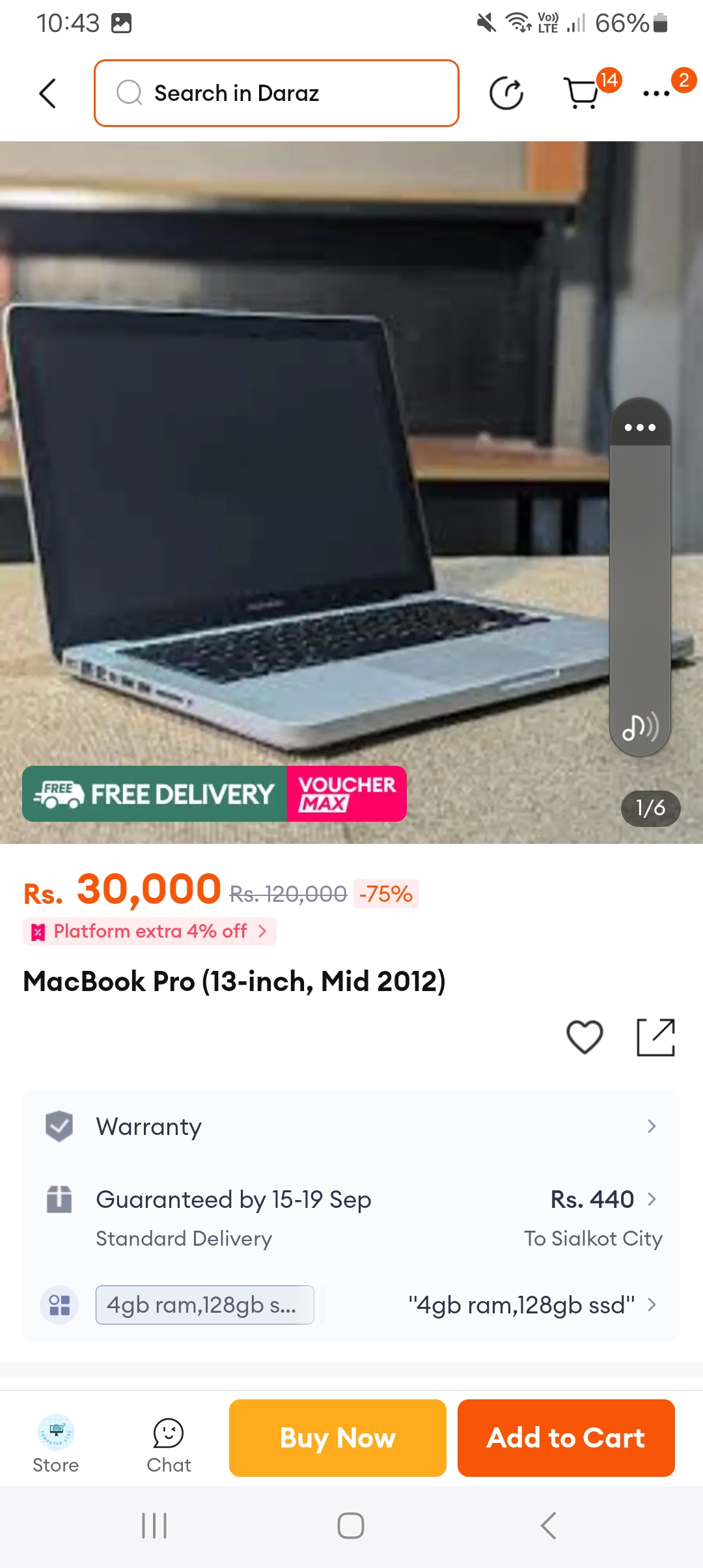Image resolution: width=703 pixels, height=1568 pixels.
Task: Open Standard Delivery details row
Action: point(351,1216)
